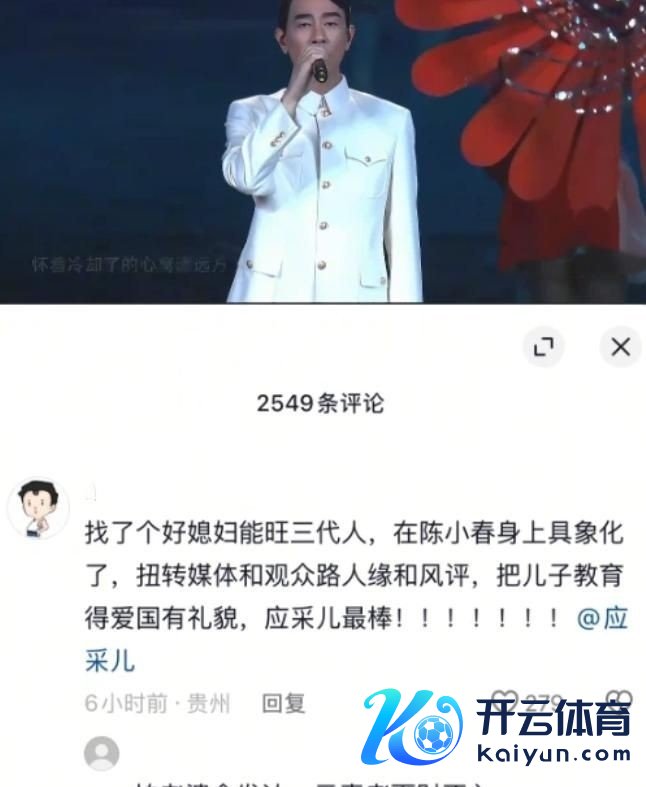Reply to the comment from 贵州

283,703
